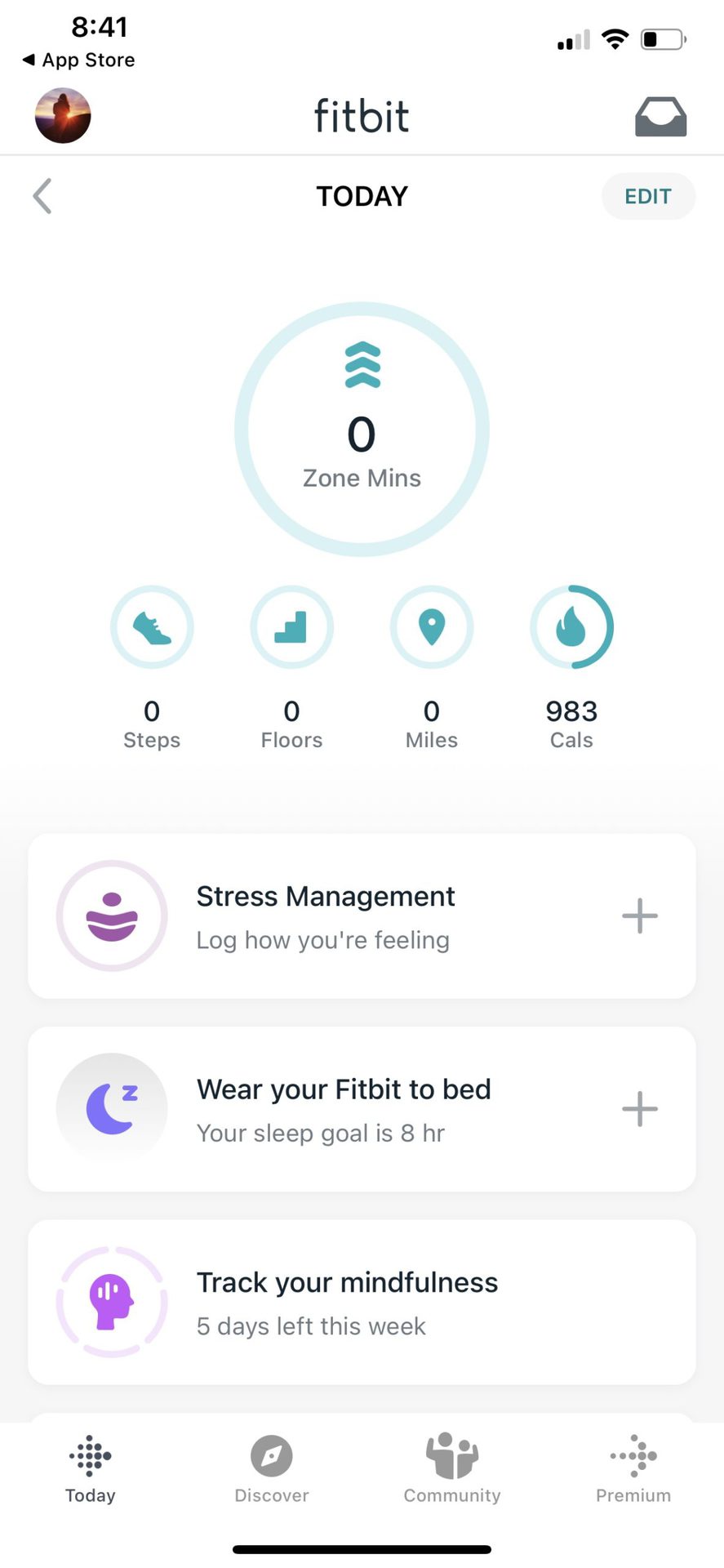724x1568 pixels.
Task: Add a sleep log with plus
Action: (x=640, y=1109)
